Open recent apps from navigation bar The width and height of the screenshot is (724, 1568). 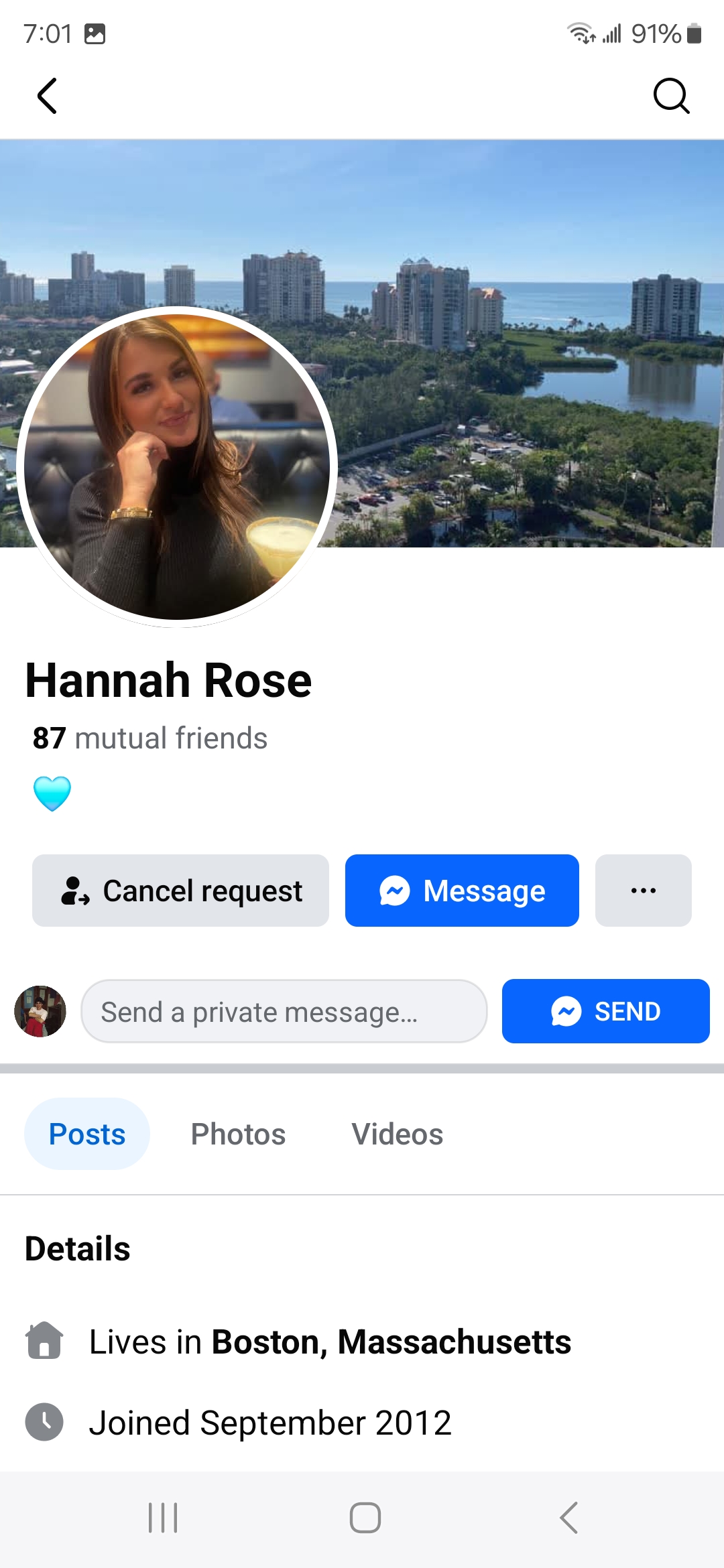tap(163, 1518)
